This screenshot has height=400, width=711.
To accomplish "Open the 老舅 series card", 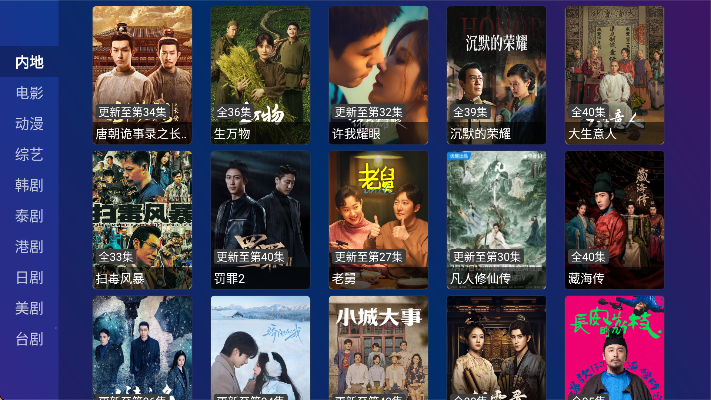I will coord(378,220).
